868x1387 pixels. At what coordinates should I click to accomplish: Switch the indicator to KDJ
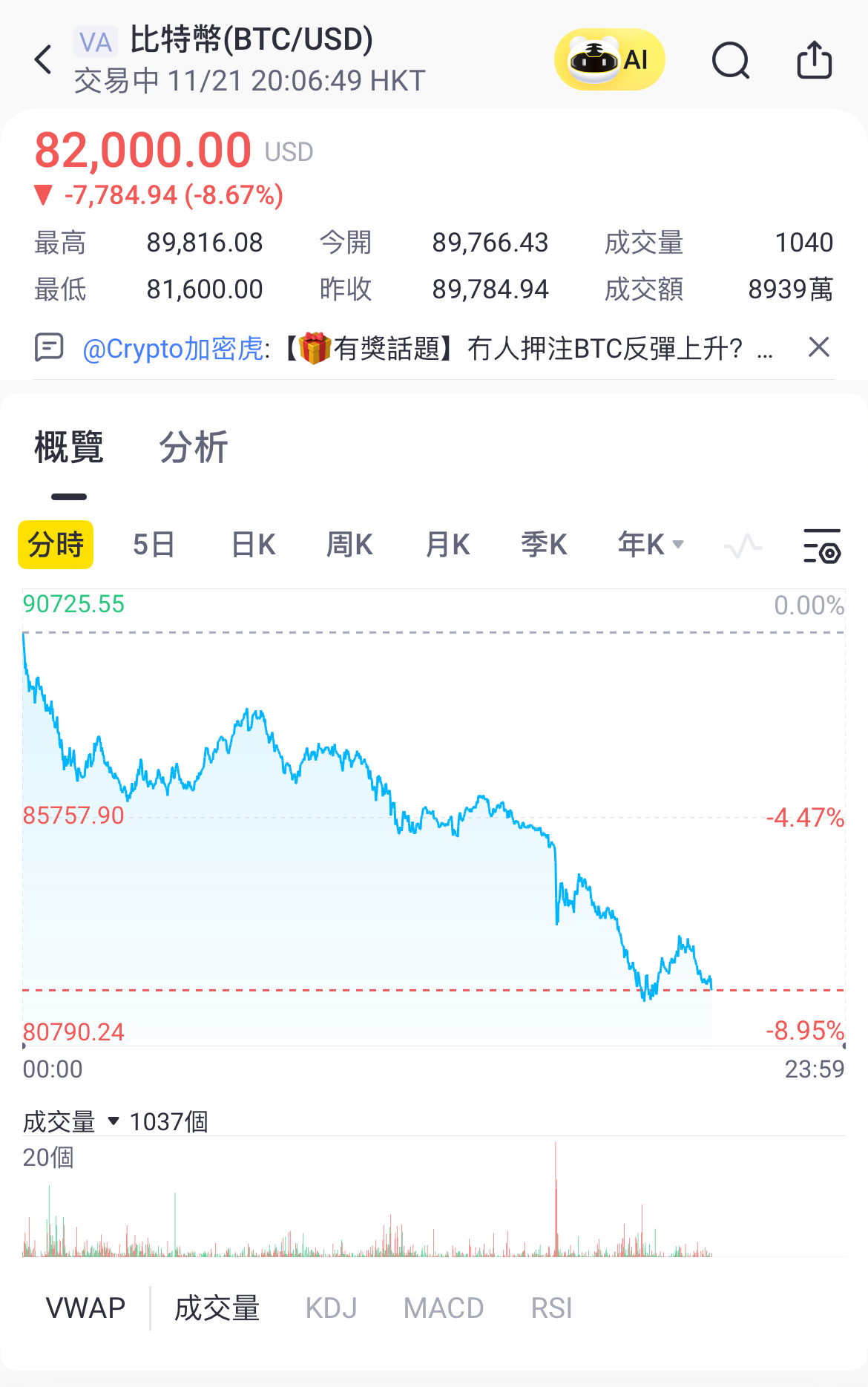click(x=331, y=1308)
